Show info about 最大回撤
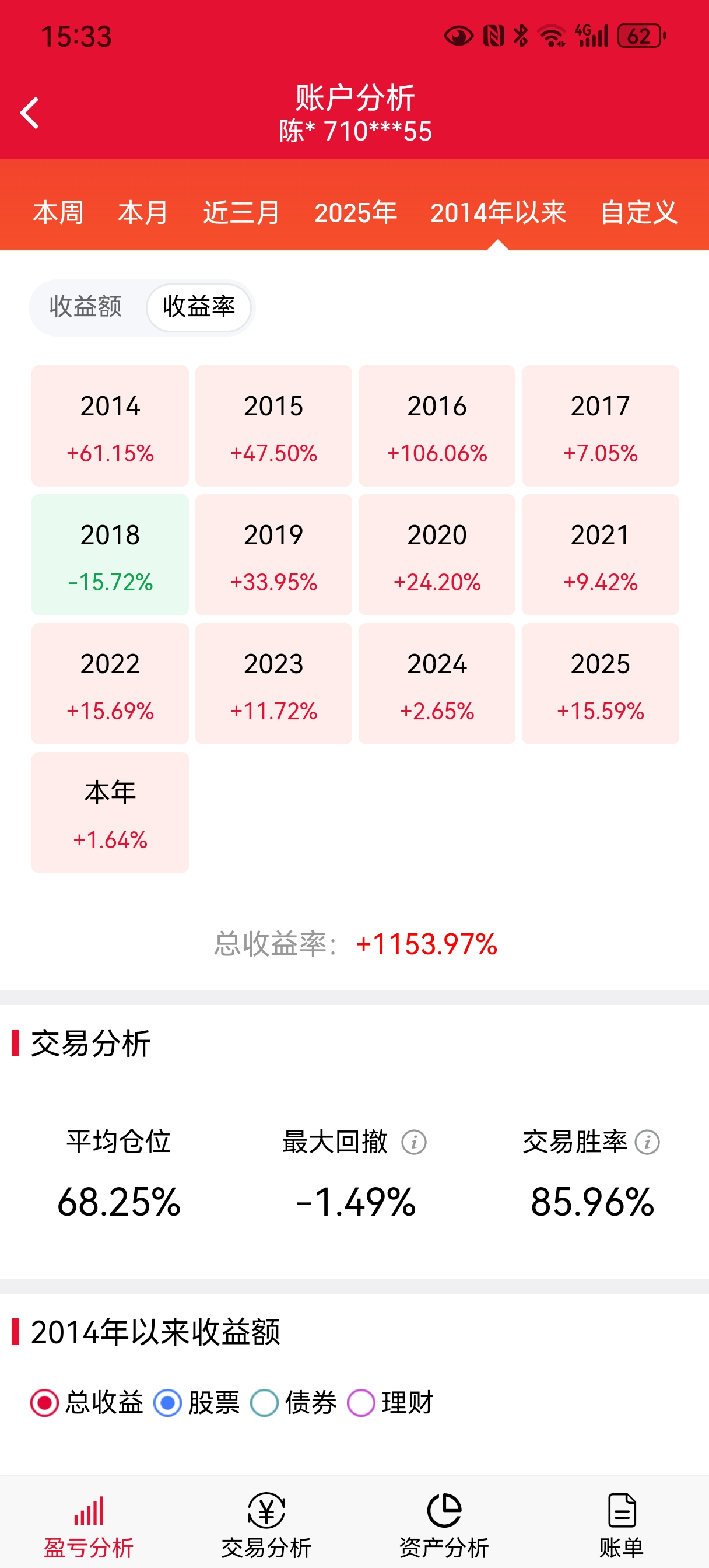 click(414, 1142)
